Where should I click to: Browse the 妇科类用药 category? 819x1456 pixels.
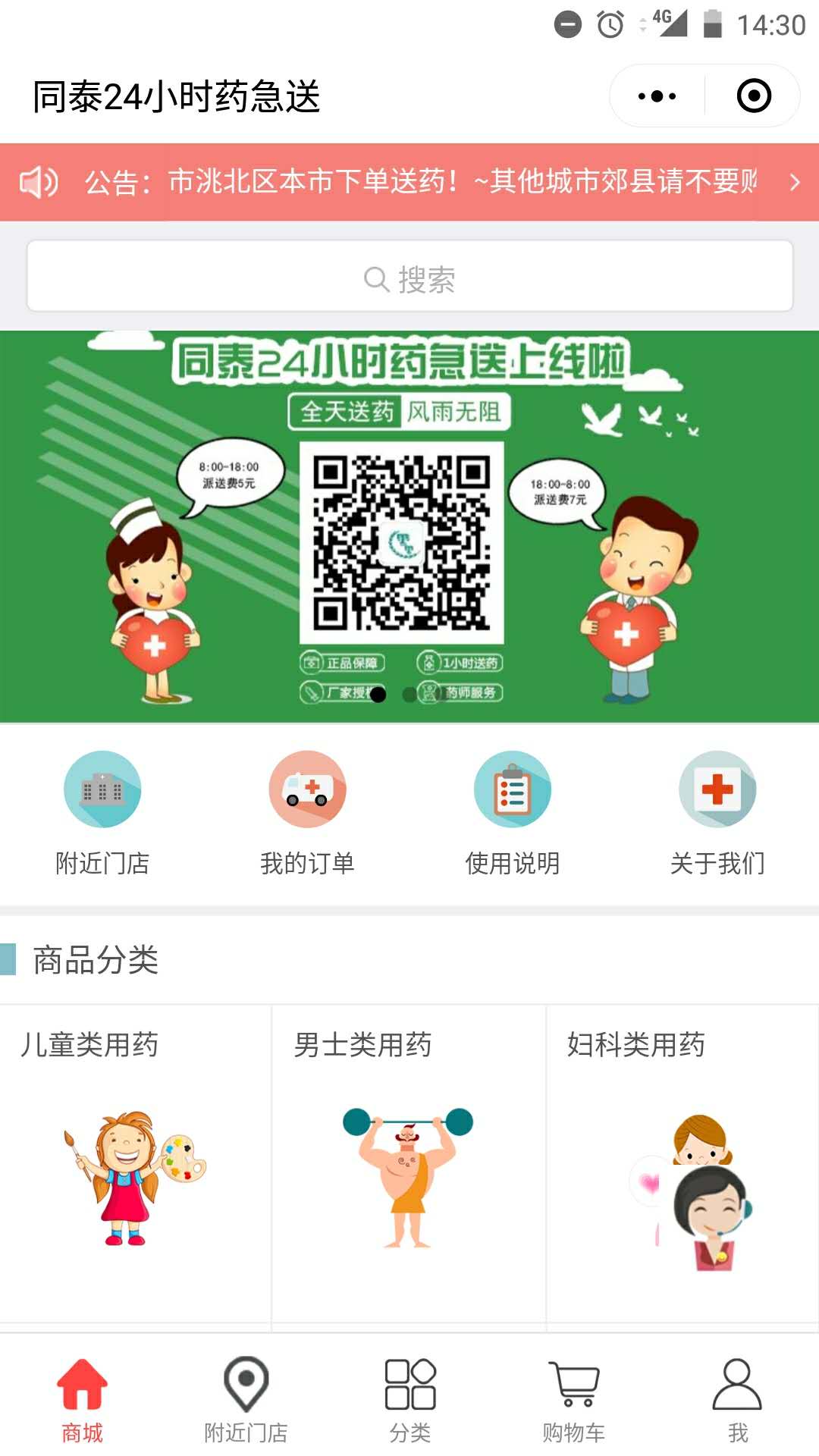(682, 1164)
